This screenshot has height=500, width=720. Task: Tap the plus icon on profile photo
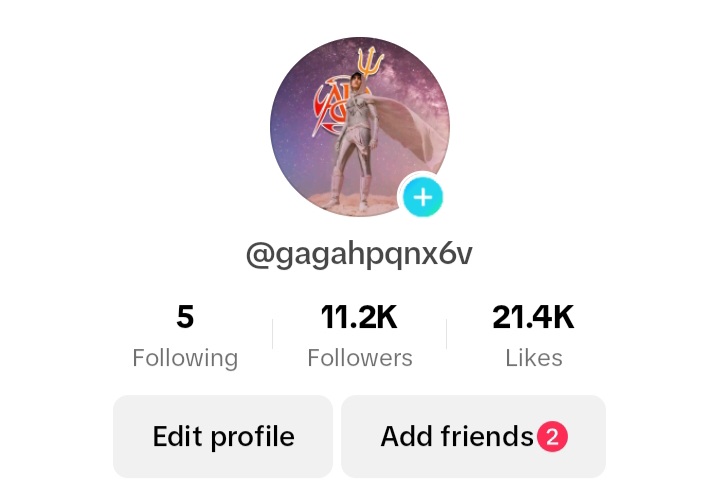tap(423, 197)
